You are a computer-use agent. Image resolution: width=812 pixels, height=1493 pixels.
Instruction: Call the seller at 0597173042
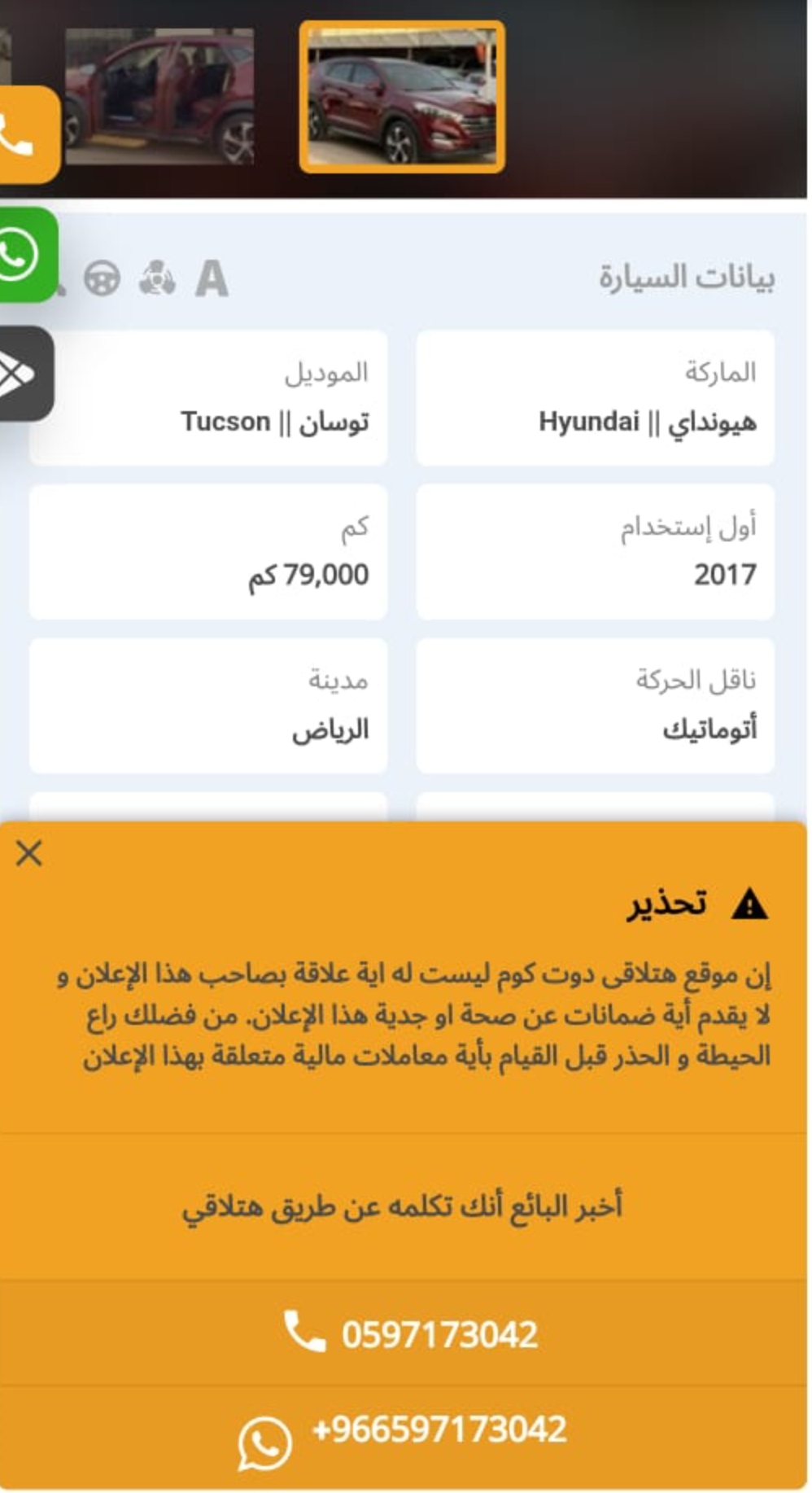406,1333
